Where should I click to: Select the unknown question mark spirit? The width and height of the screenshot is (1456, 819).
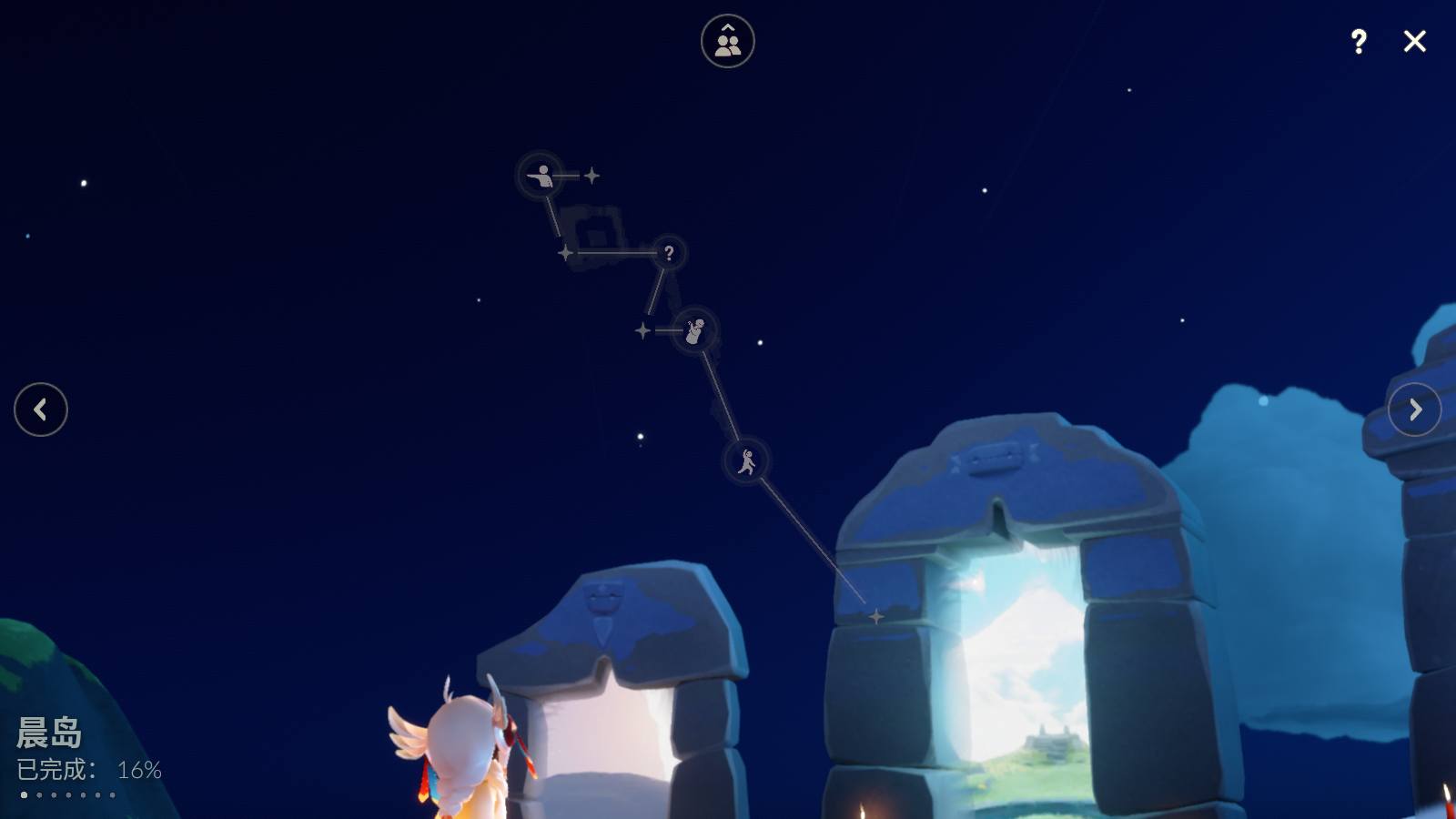tap(669, 253)
